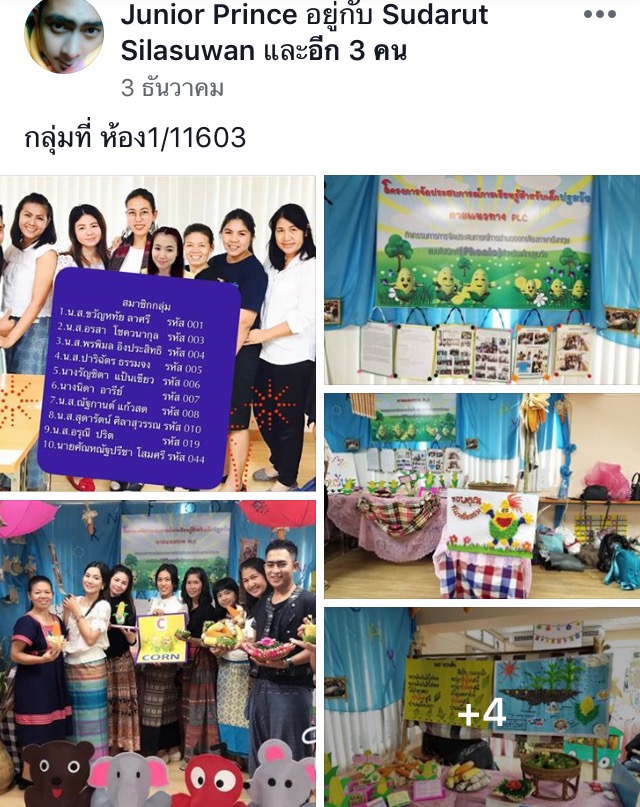This screenshot has width=640, height=807.
Task: Open the photo of the plaid-cloth display table
Action: 482,496
